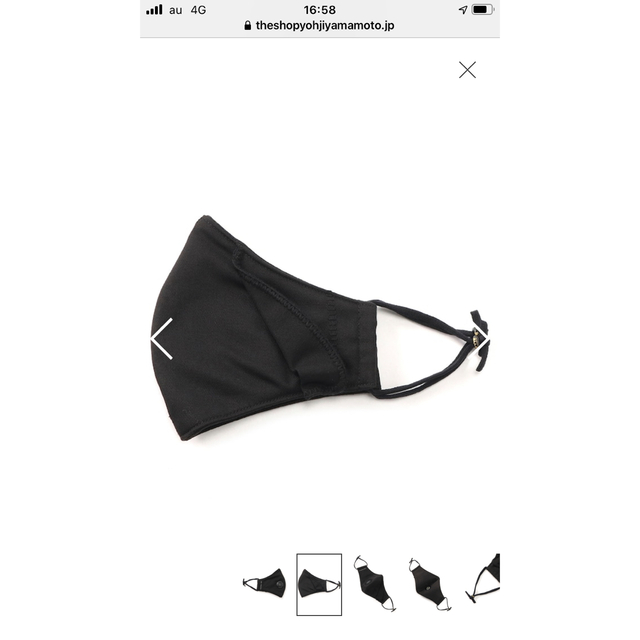Tap the theshopyohjiyamamoto.jp address bar
The height and width of the screenshot is (640, 640).
pos(319,26)
